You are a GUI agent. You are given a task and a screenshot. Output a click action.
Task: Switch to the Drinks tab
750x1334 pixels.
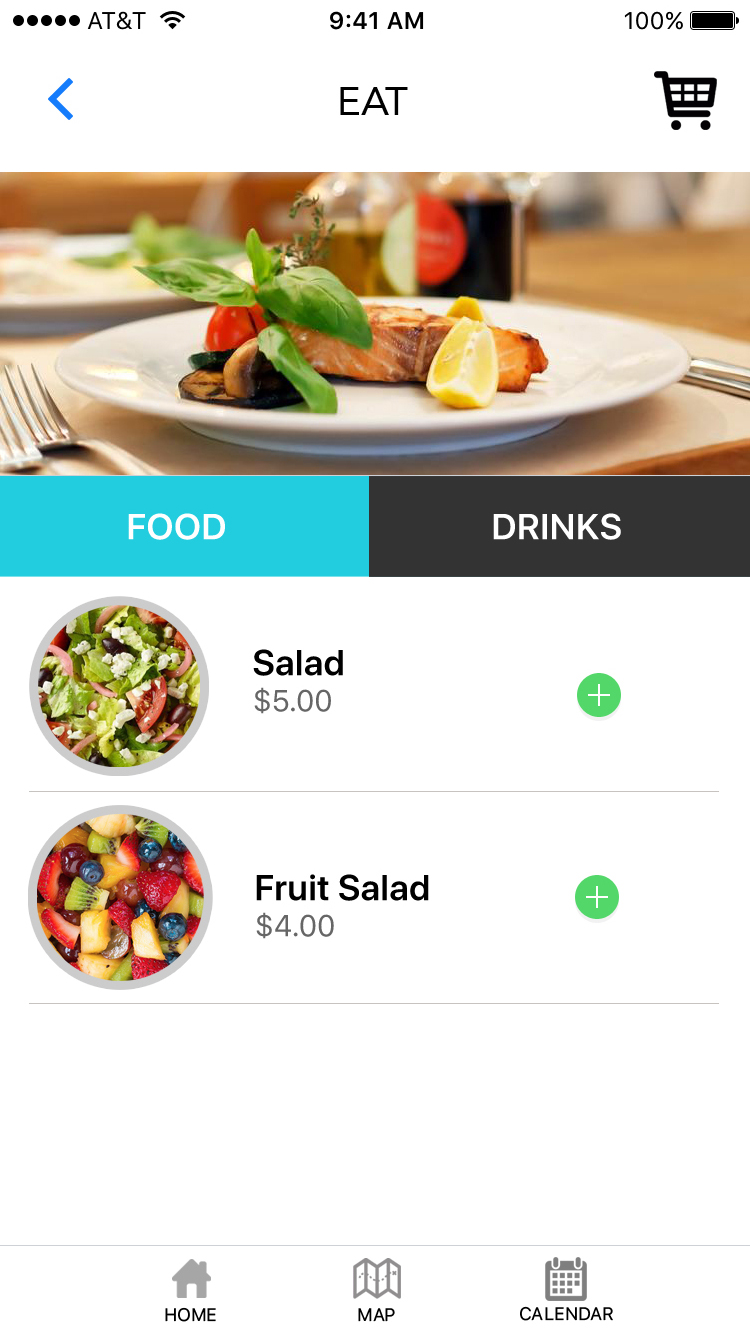point(559,527)
